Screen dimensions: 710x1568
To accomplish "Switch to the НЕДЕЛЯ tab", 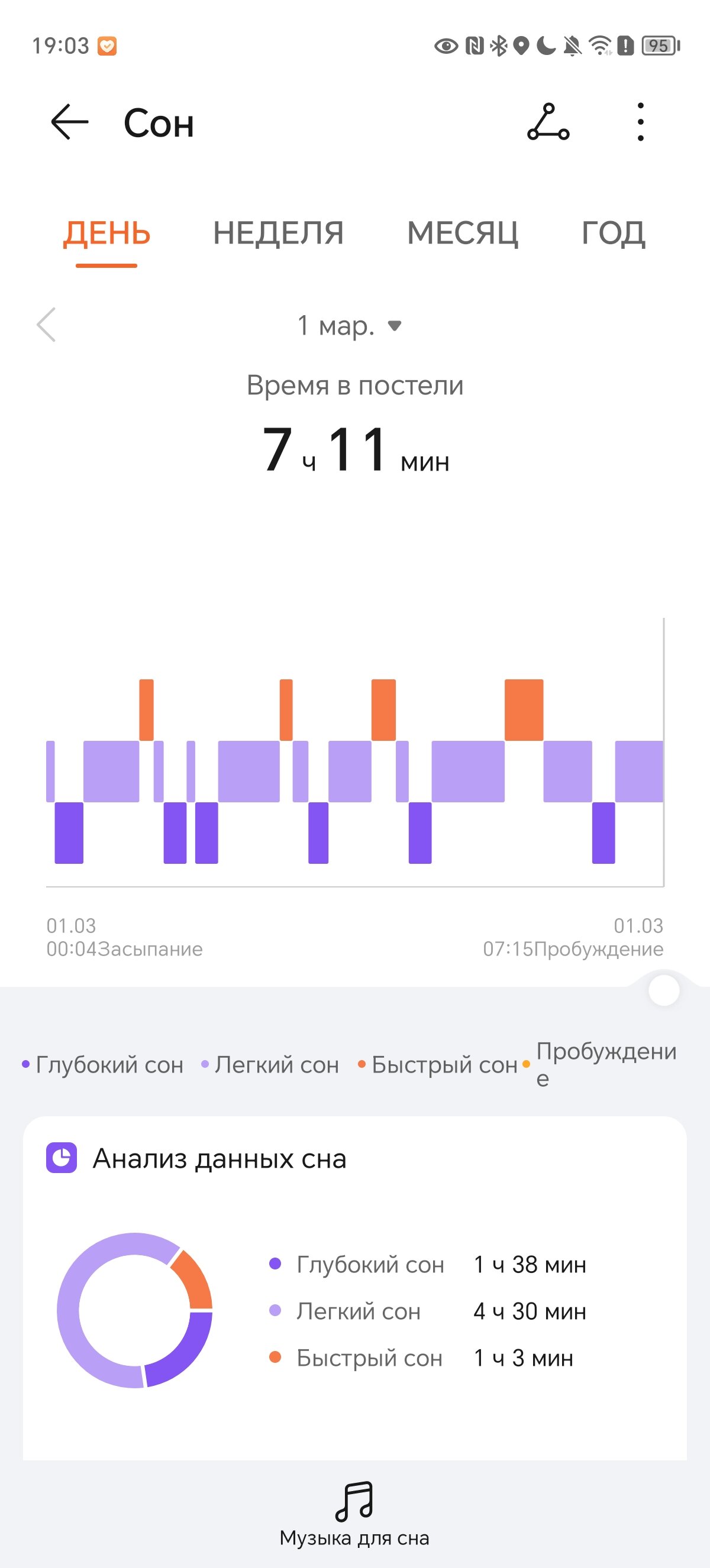I will pos(278,234).
